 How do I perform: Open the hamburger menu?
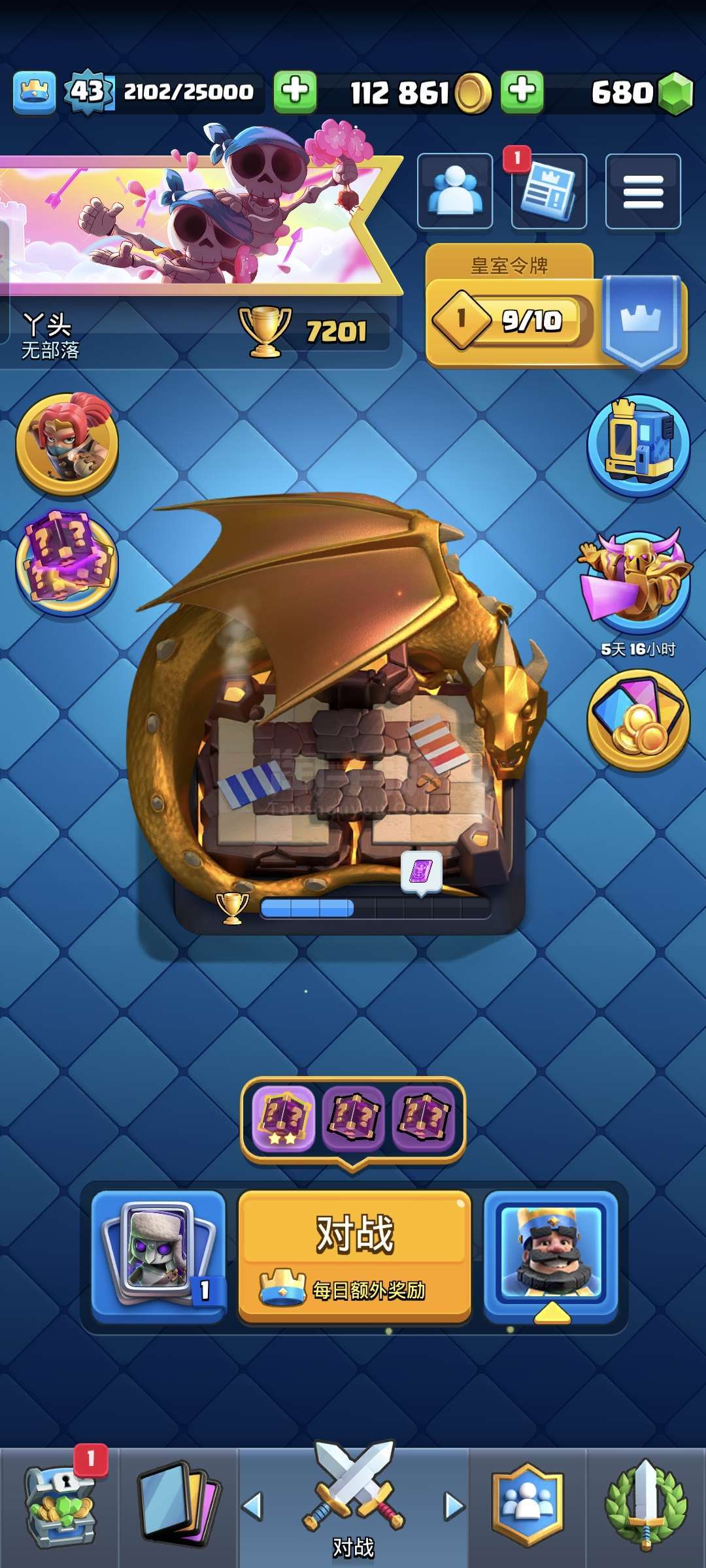pyautogui.click(x=643, y=191)
